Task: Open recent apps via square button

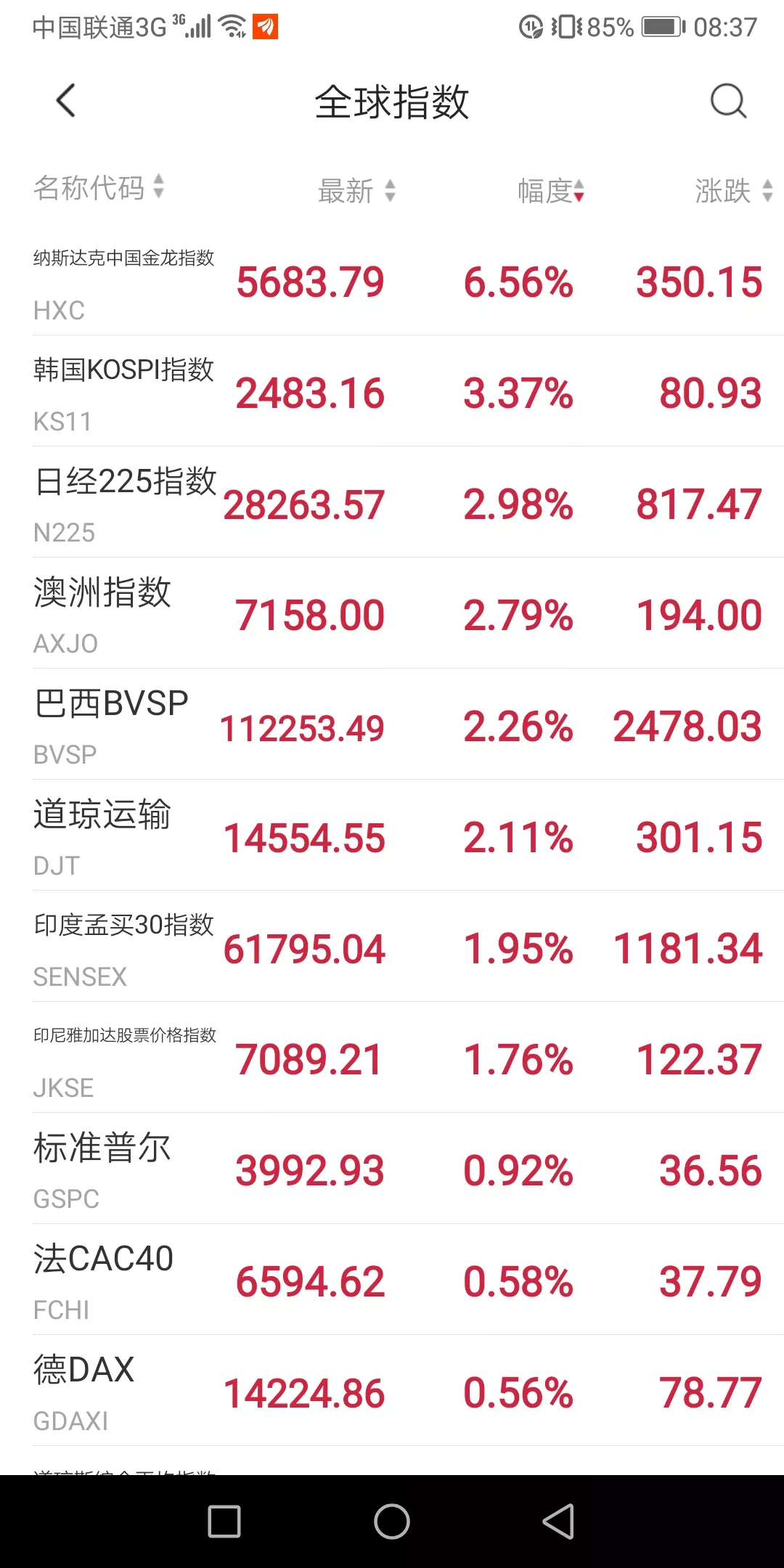Action: (224, 1522)
